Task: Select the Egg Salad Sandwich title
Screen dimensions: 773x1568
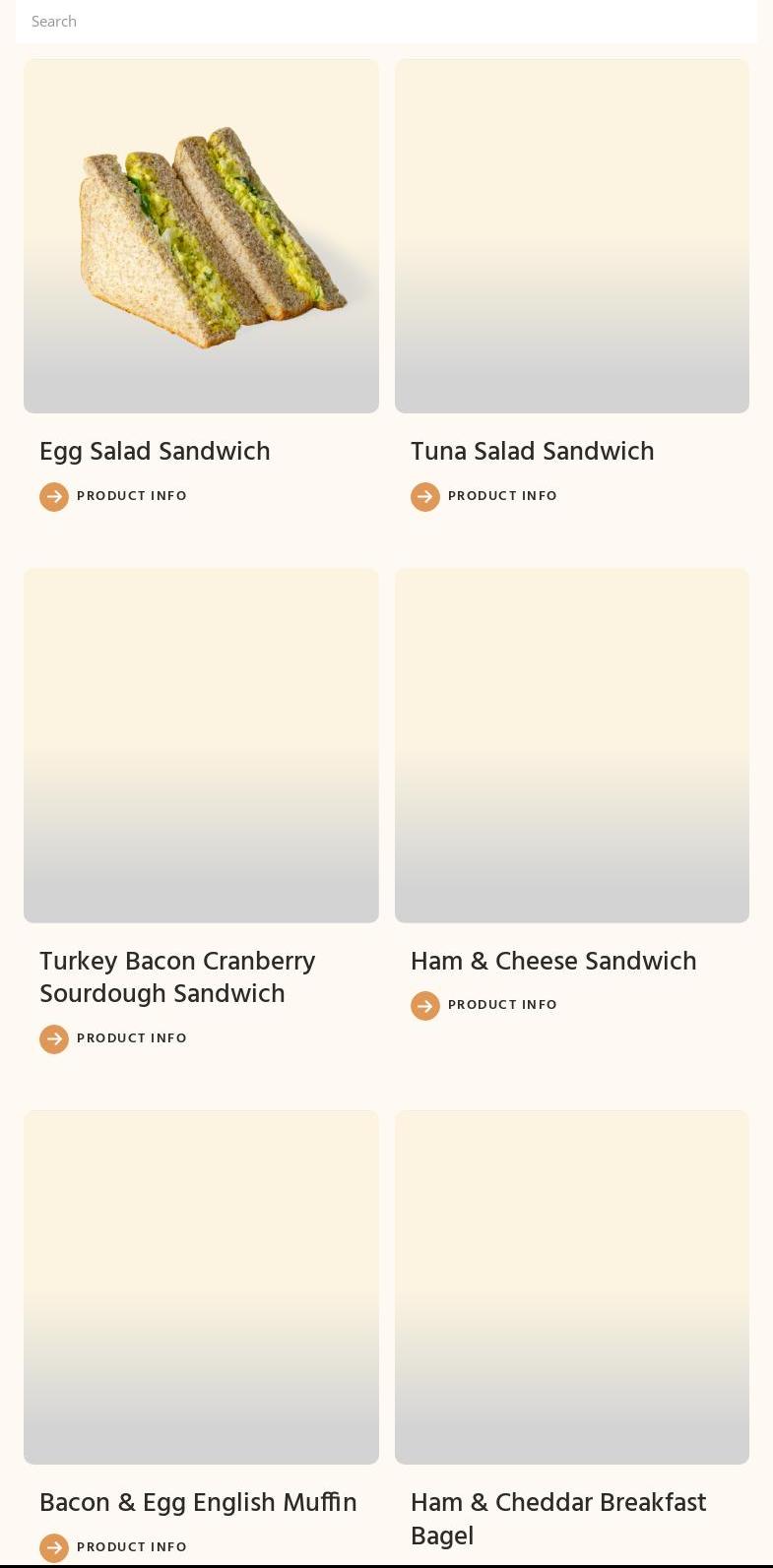Action: click(x=155, y=451)
